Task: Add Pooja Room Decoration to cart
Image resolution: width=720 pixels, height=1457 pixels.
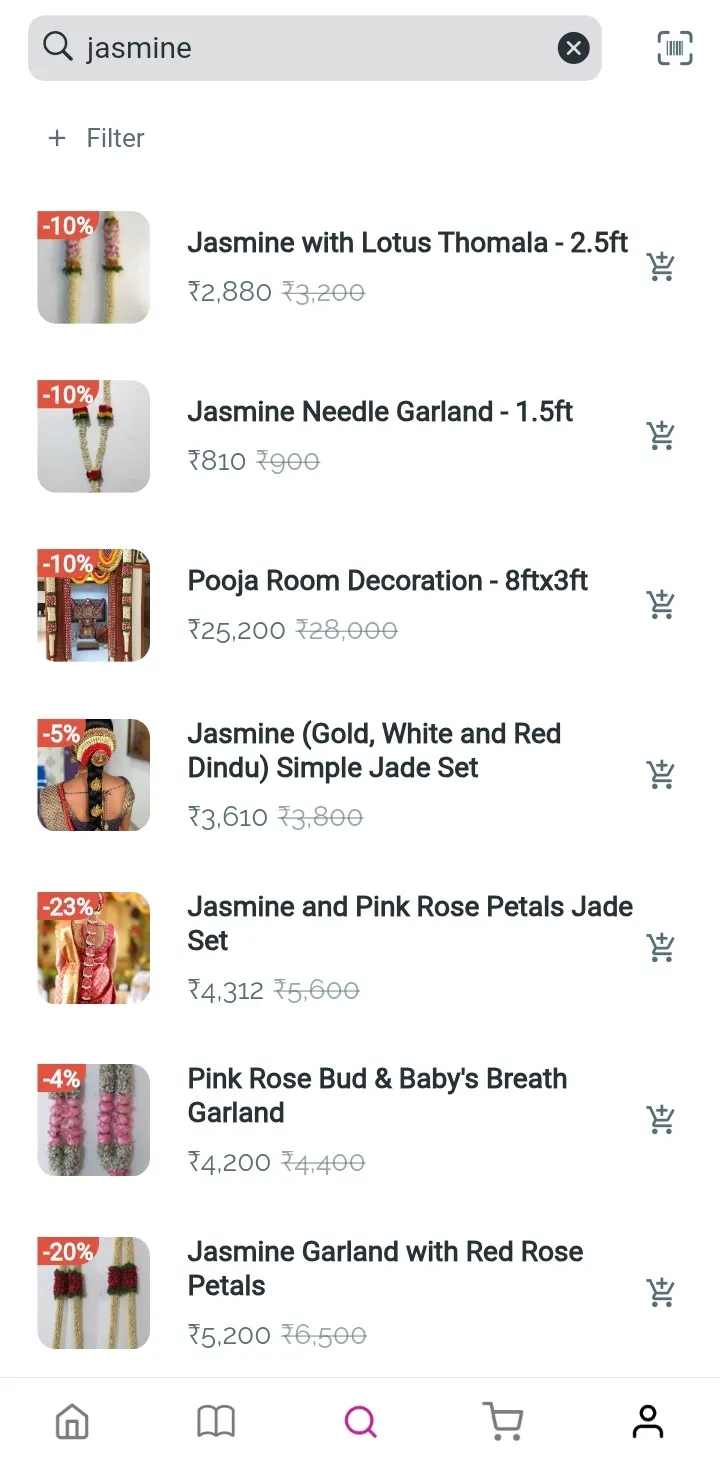Action: pyautogui.click(x=661, y=605)
